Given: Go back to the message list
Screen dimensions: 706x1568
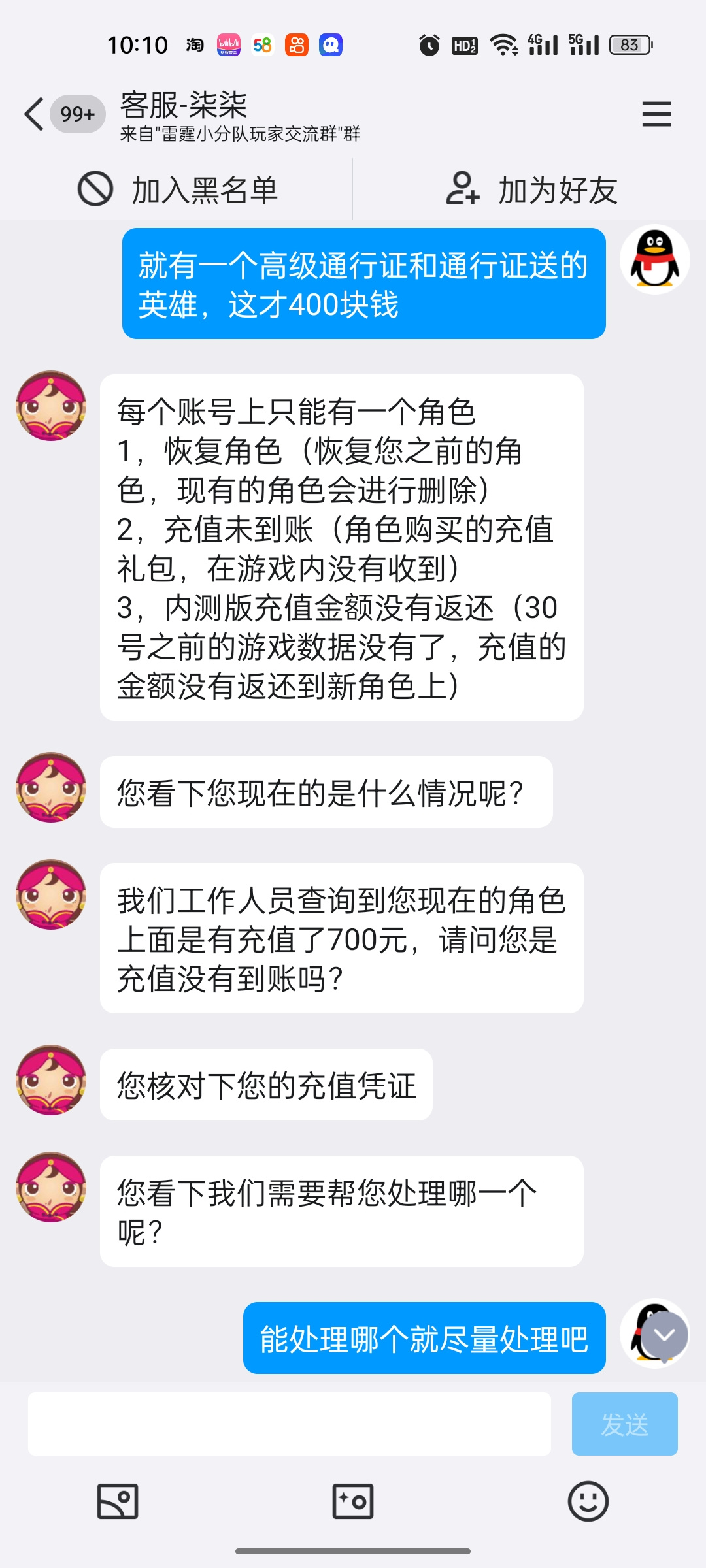Looking at the screenshot, I should point(34,114).
